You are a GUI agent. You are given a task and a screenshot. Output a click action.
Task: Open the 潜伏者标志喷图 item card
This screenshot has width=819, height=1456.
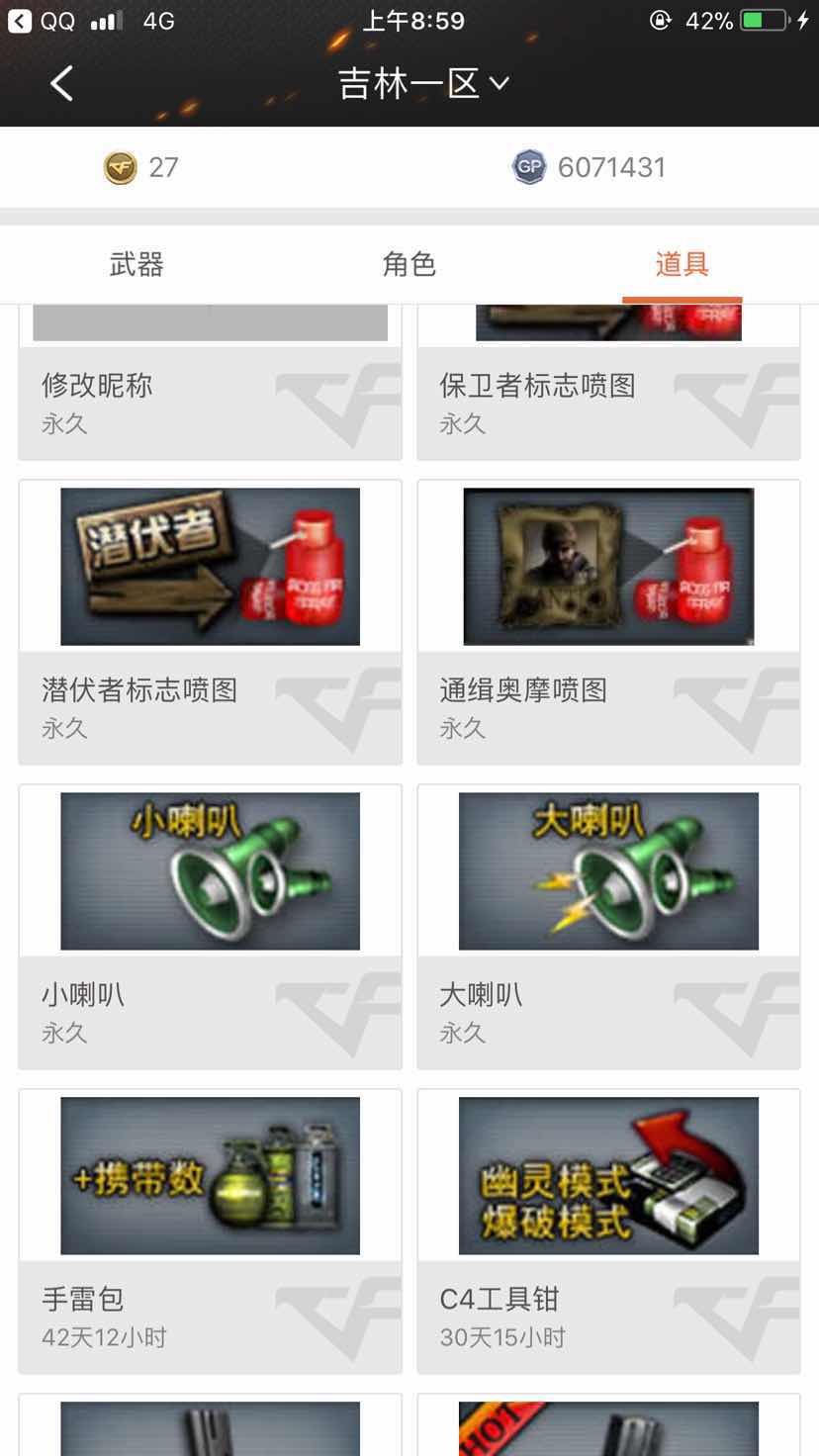click(x=210, y=622)
